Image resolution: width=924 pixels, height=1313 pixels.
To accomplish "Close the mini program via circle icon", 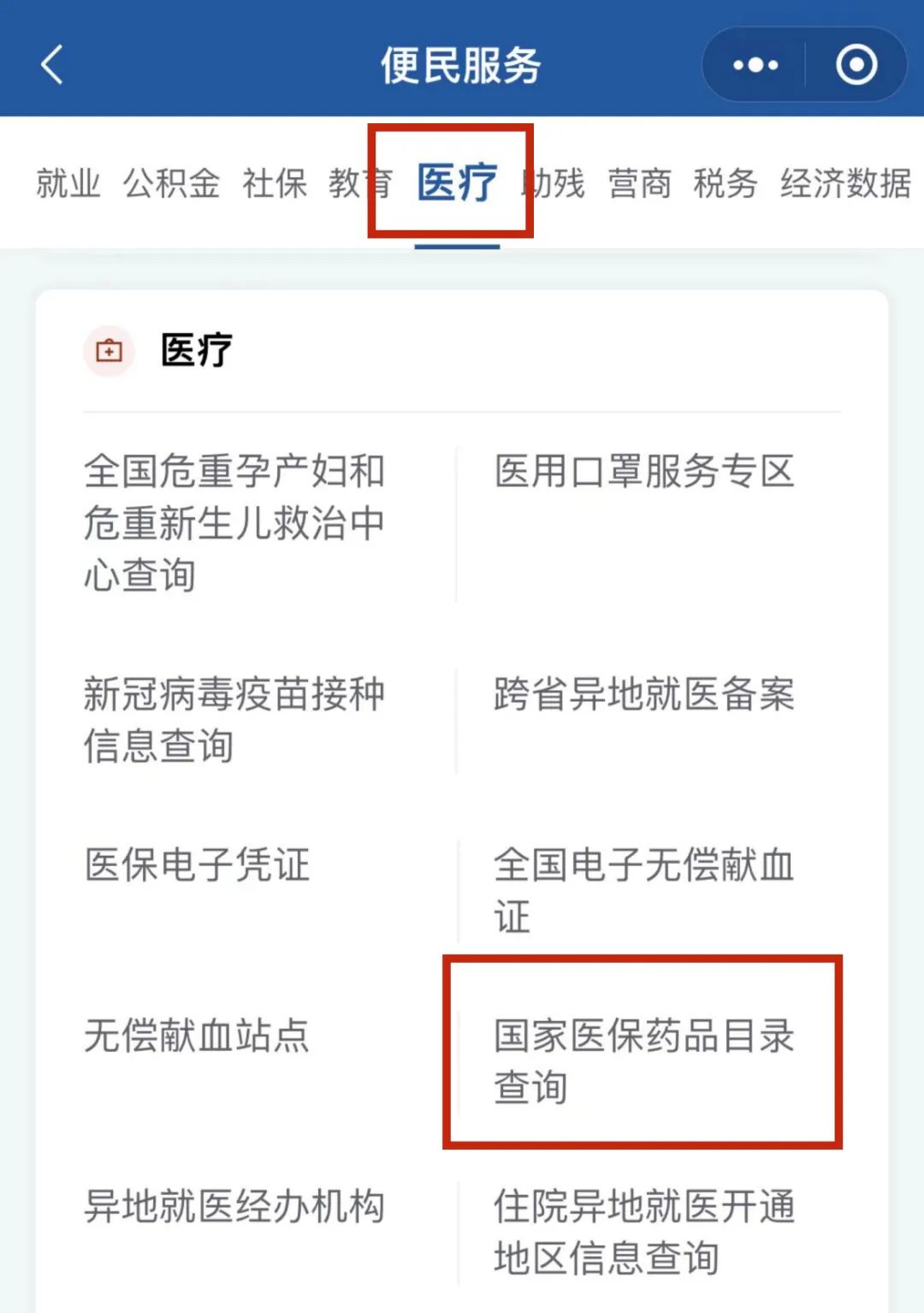I will pyautogui.click(x=856, y=65).
